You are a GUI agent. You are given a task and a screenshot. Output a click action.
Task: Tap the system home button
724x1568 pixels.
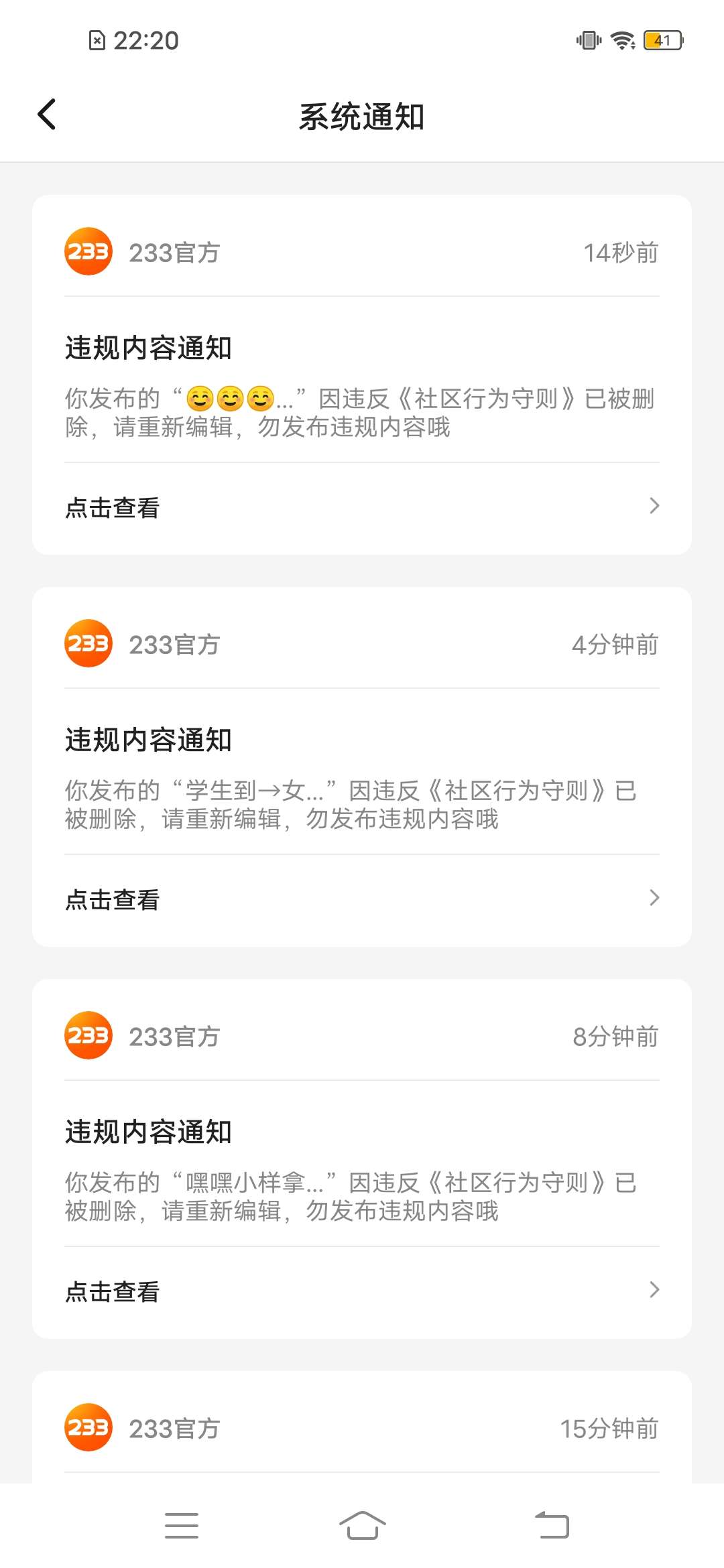(362, 1526)
